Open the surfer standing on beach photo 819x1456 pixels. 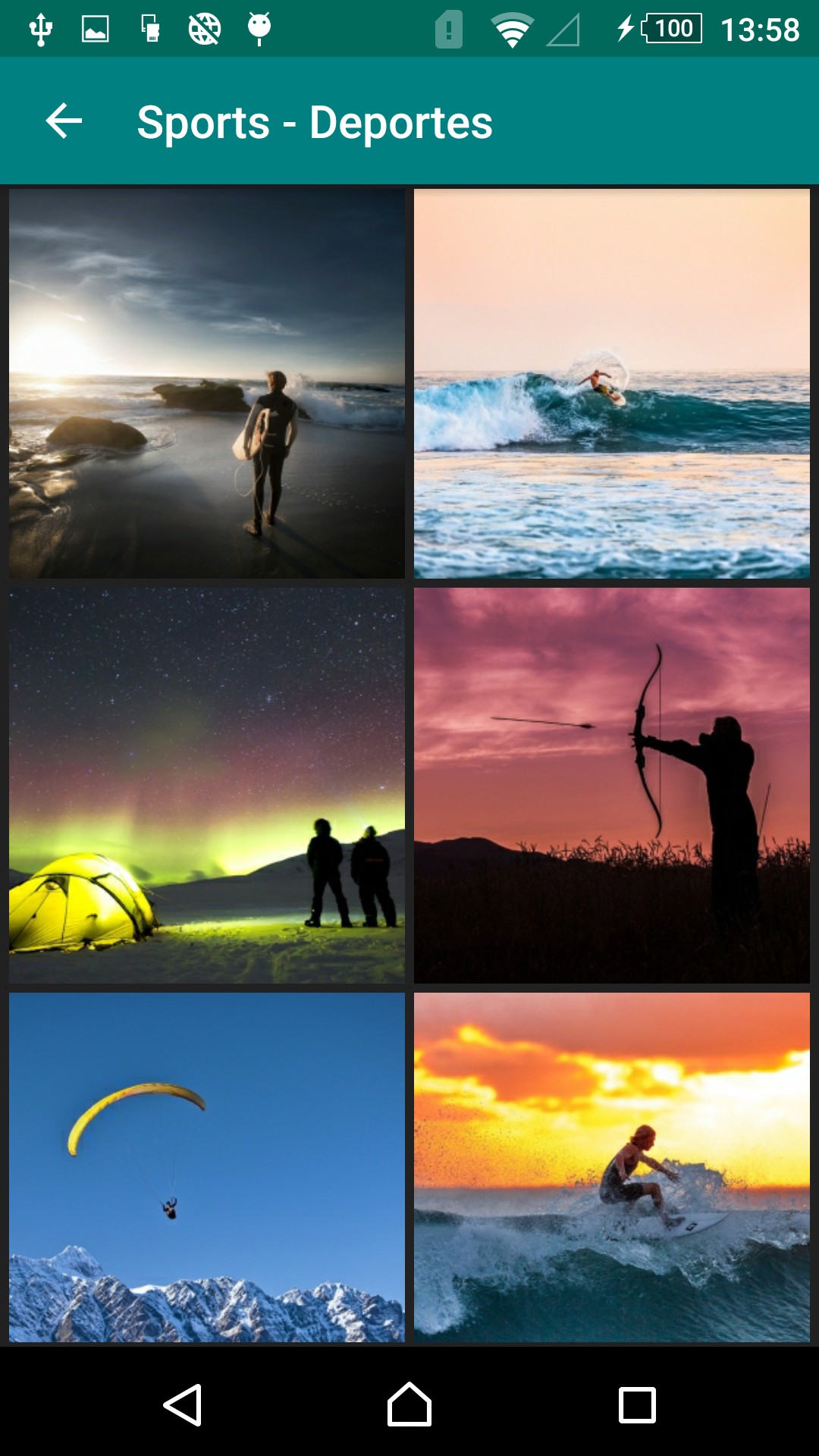point(206,384)
